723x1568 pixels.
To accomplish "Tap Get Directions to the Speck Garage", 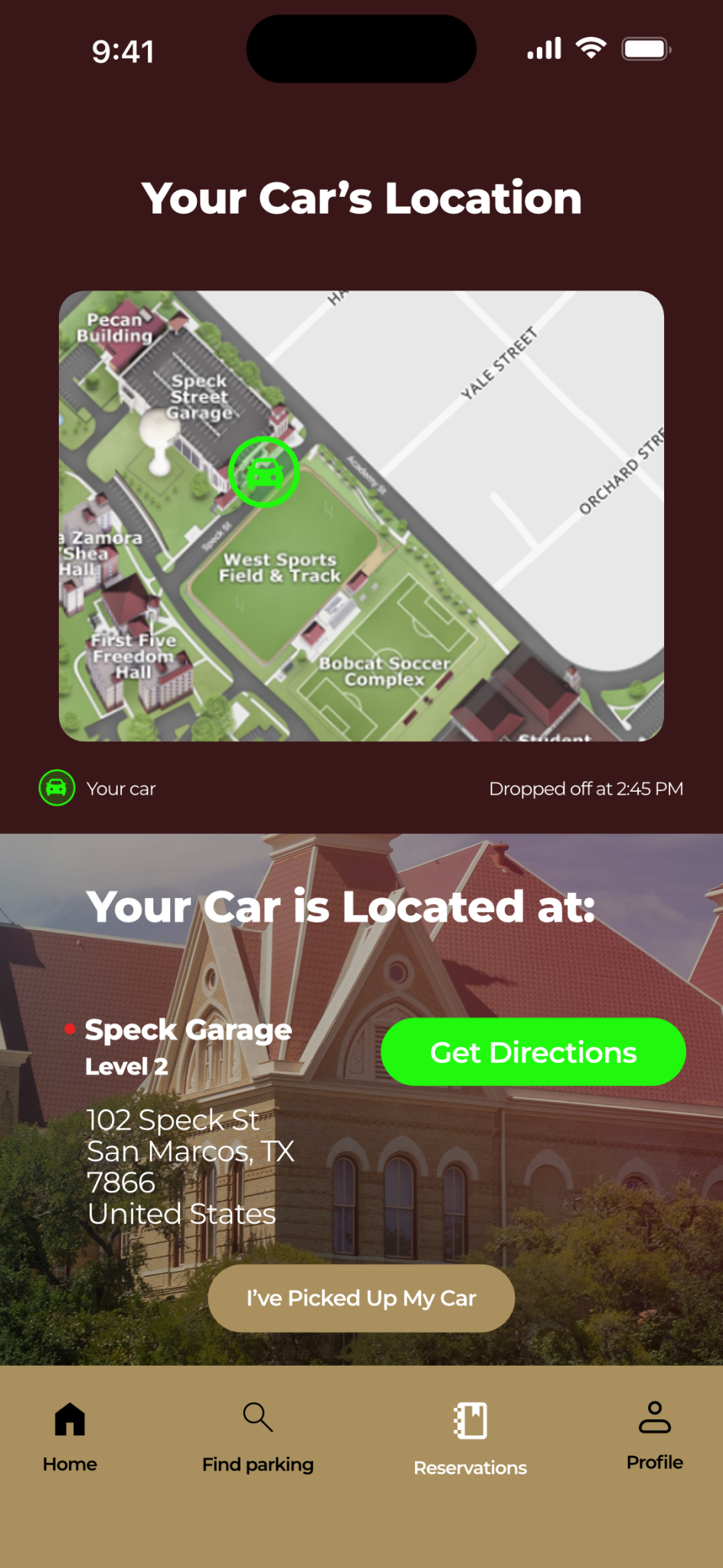I will click(x=533, y=1052).
